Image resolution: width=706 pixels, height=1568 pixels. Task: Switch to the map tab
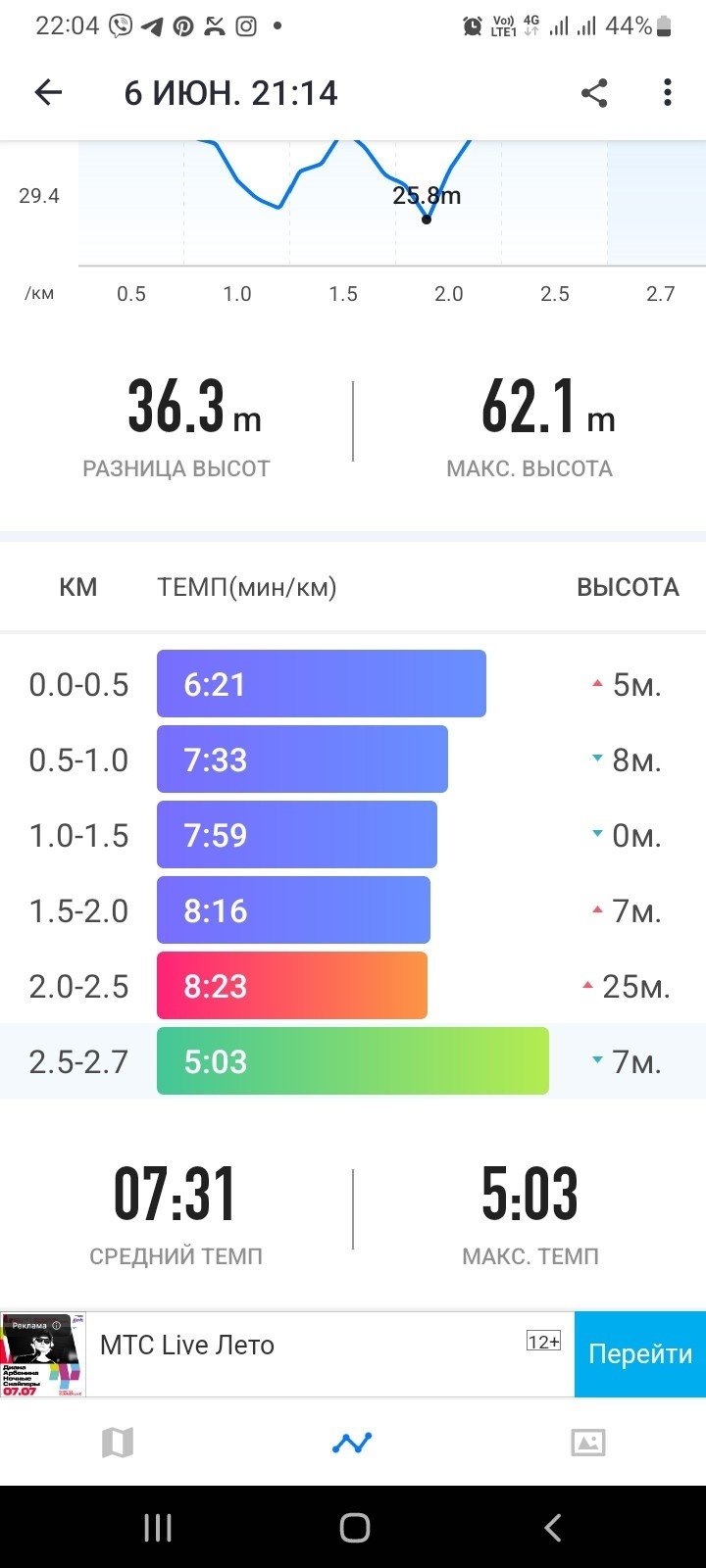click(x=118, y=1442)
